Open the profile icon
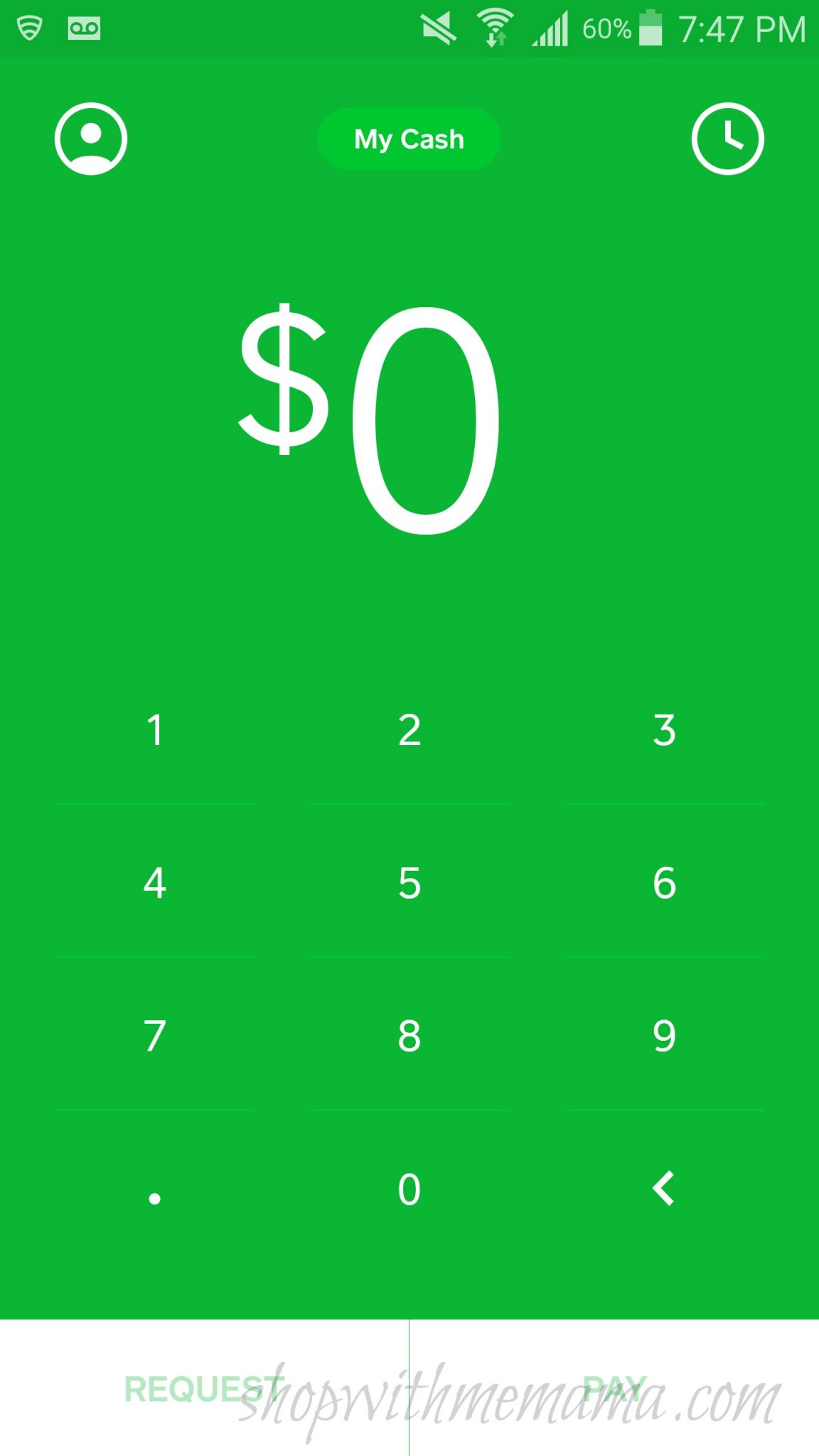 tap(91, 139)
